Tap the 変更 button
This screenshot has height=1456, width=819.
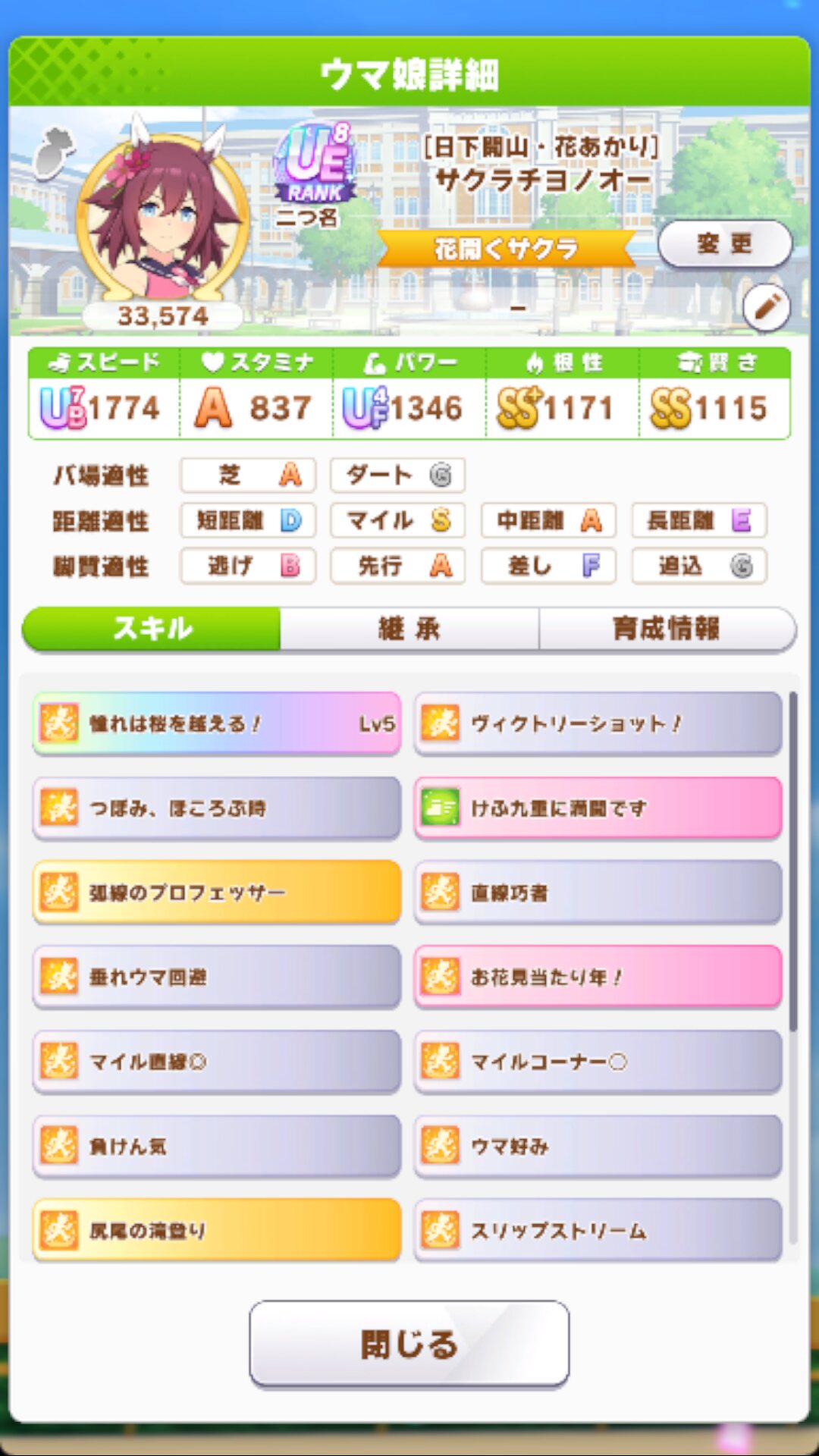[724, 244]
